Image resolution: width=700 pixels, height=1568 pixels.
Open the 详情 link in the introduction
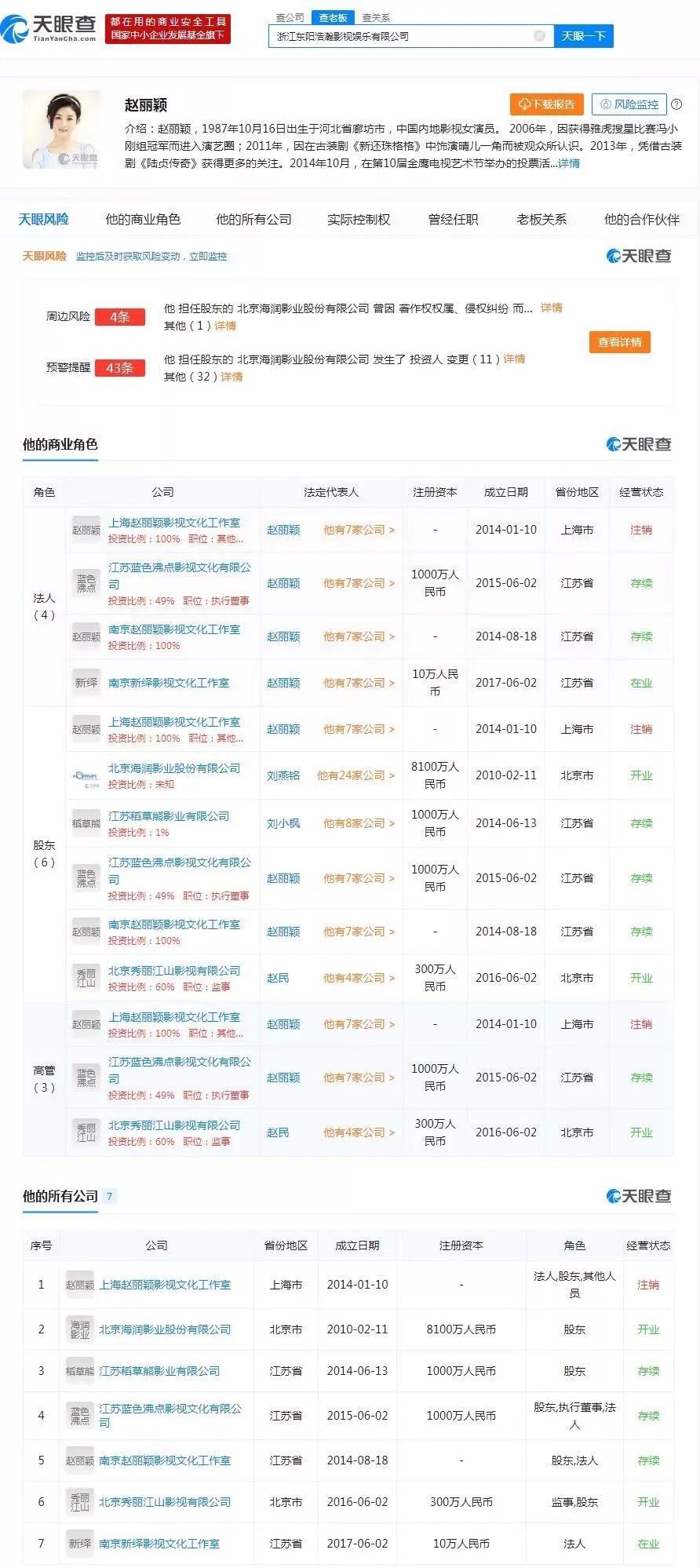(x=569, y=163)
